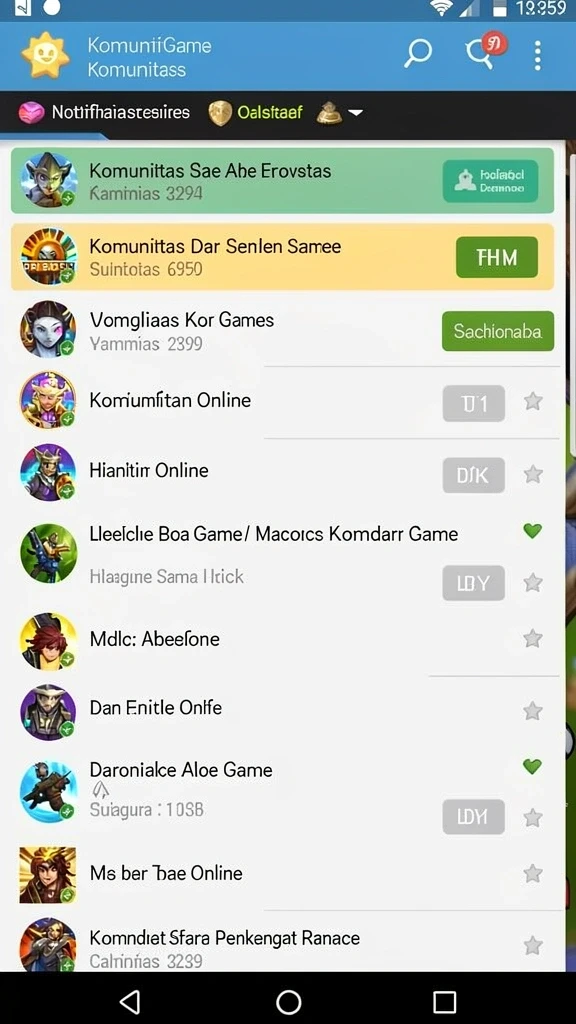Expand the dropdown arrow in the tab bar
Image resolution: width=576 pixels, height=1024 pixels.
(355, 112)
